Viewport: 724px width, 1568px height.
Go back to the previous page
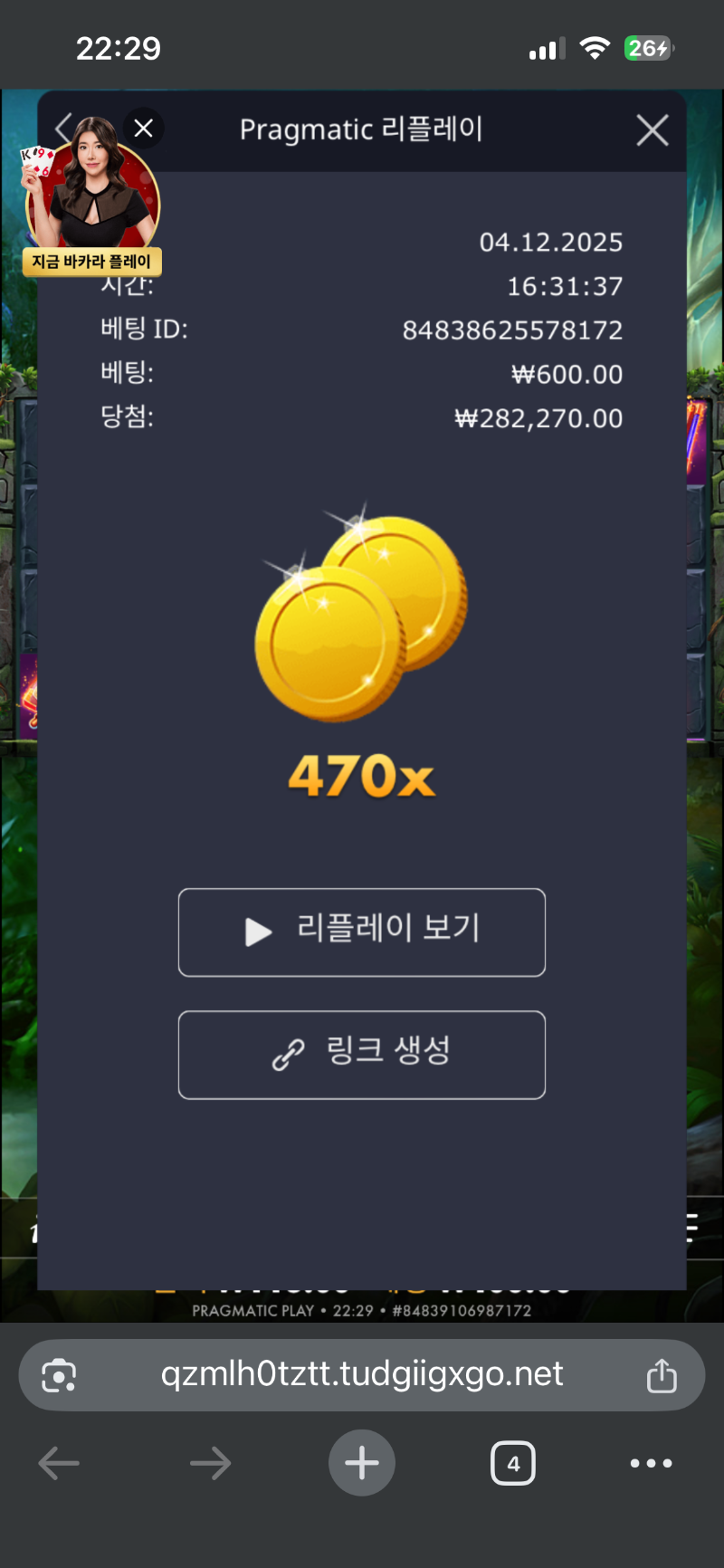click(x=59, y=1463)
